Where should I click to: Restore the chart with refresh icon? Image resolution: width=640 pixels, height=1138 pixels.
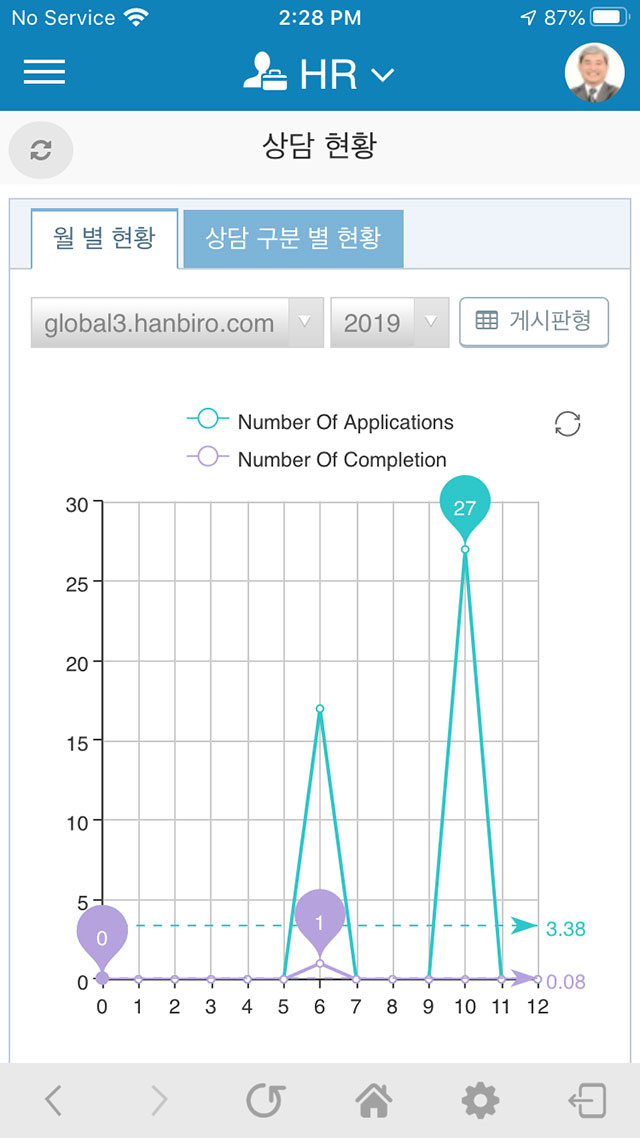567,424
